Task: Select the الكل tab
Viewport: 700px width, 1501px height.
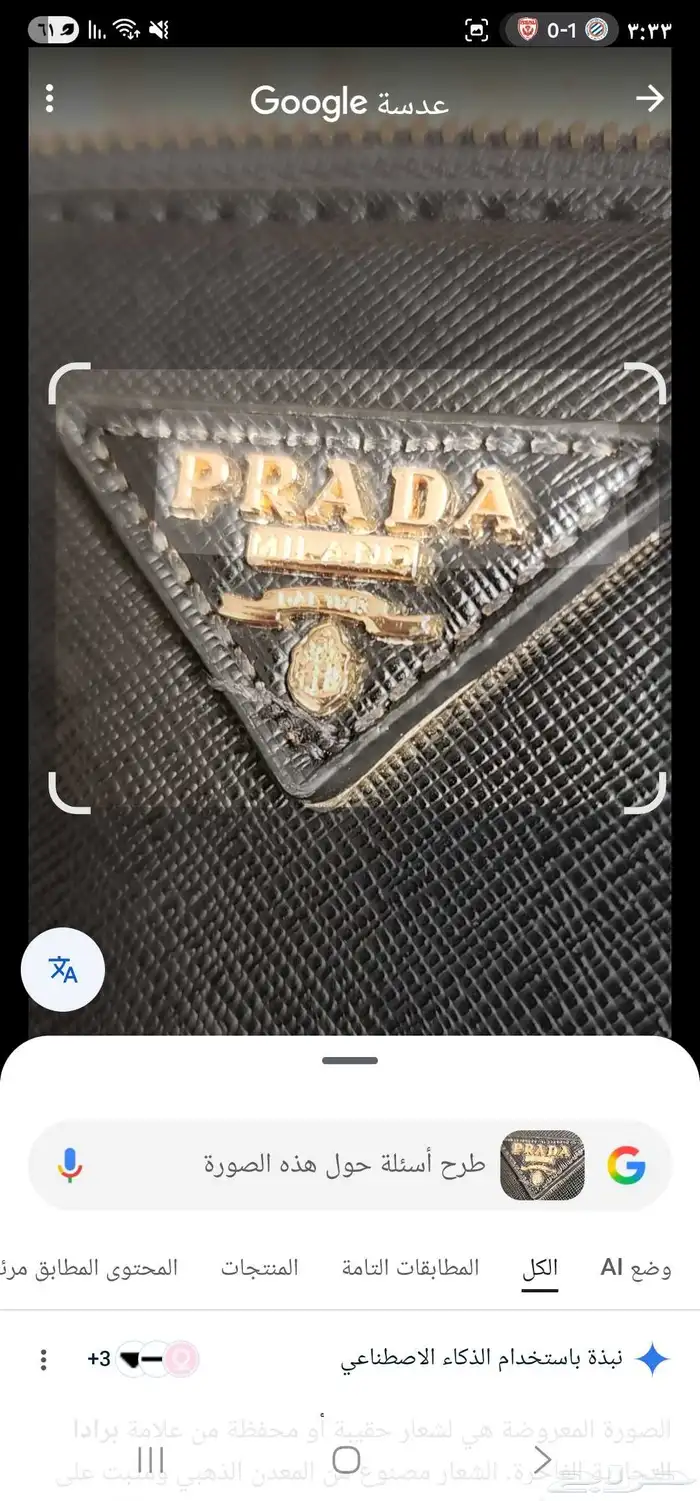Action: click(540, 1268)
